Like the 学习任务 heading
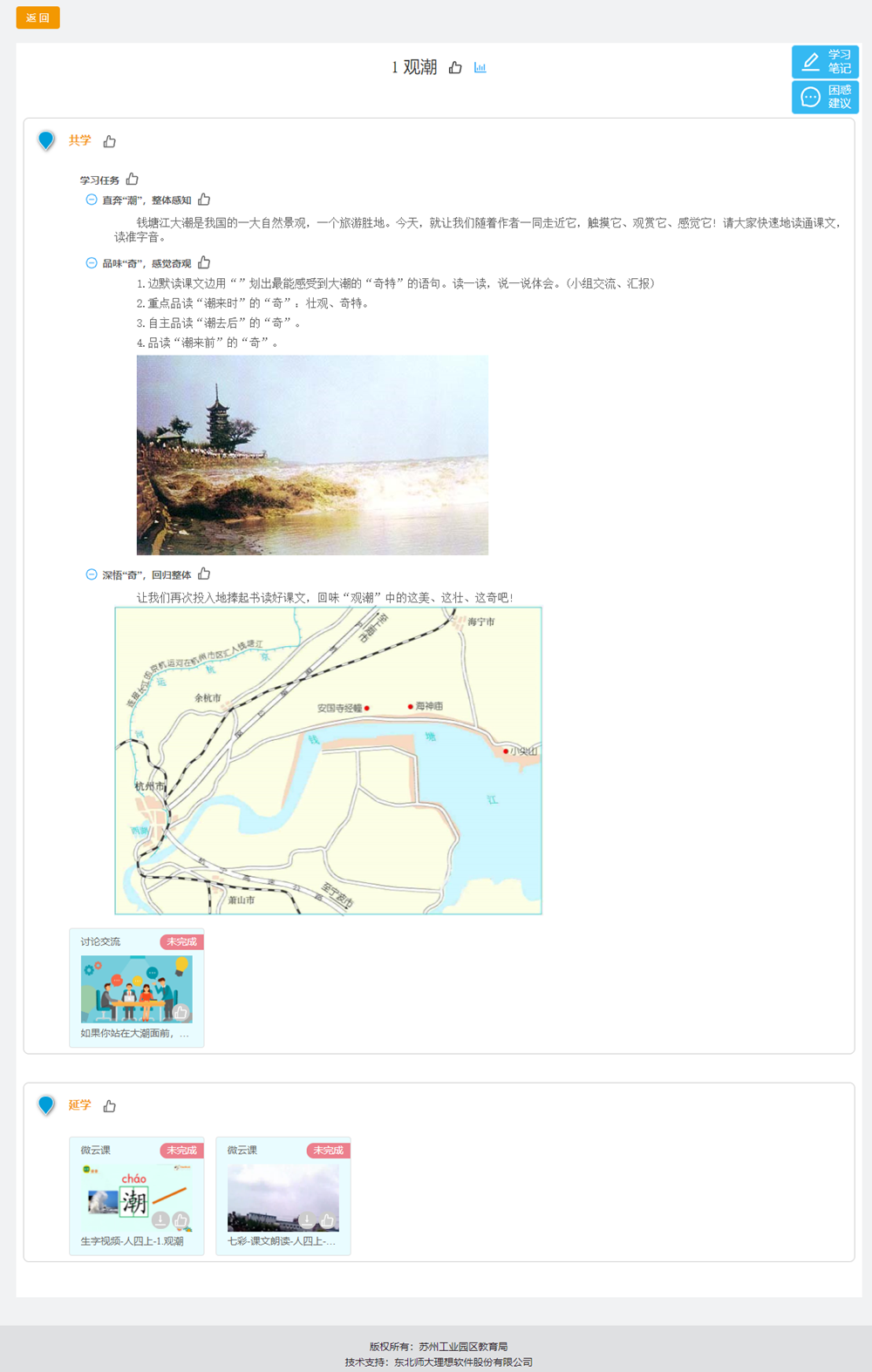 point(133,179)
